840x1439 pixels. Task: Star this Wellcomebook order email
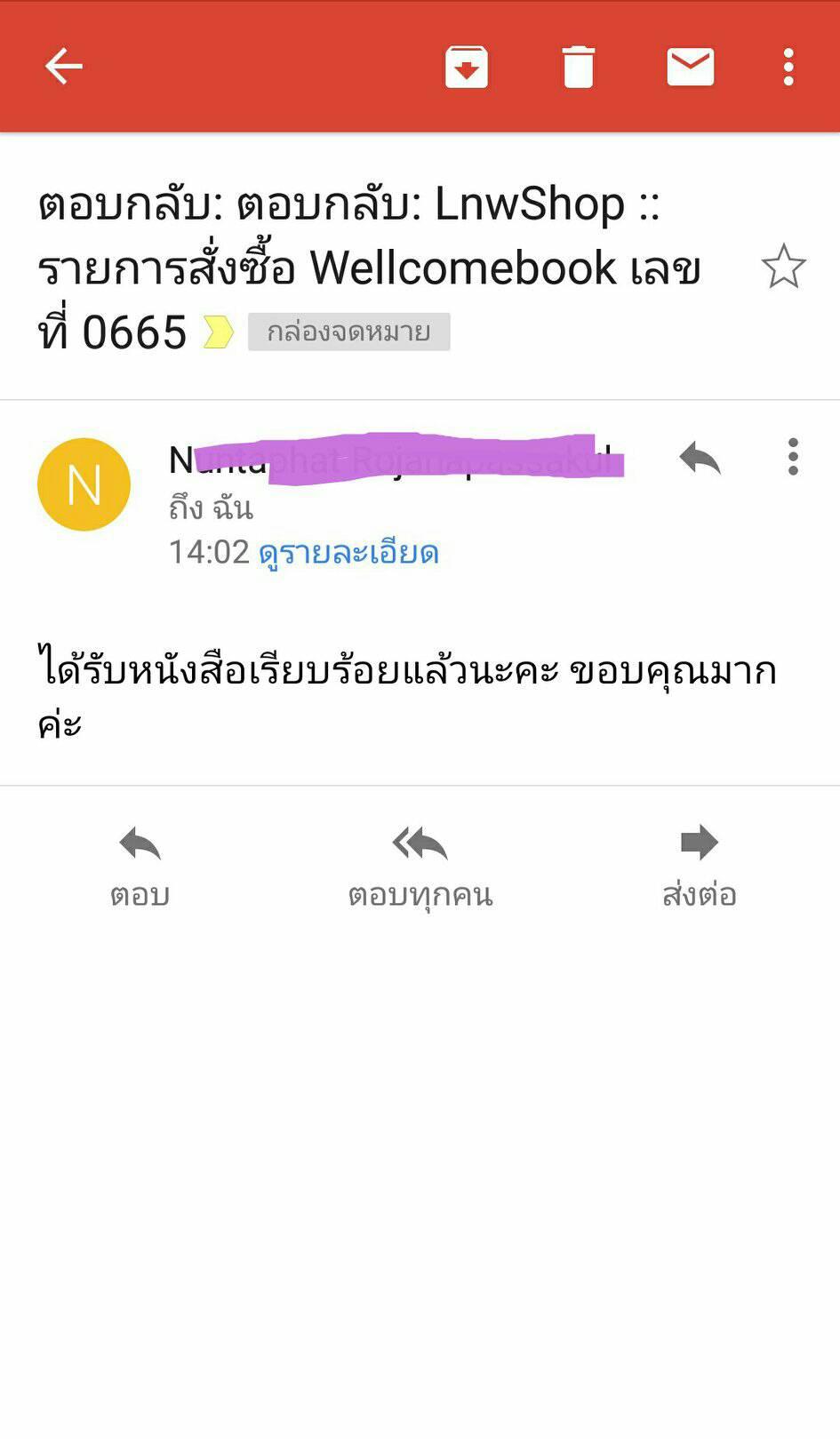pyautogui.click(x=783, y=267)
